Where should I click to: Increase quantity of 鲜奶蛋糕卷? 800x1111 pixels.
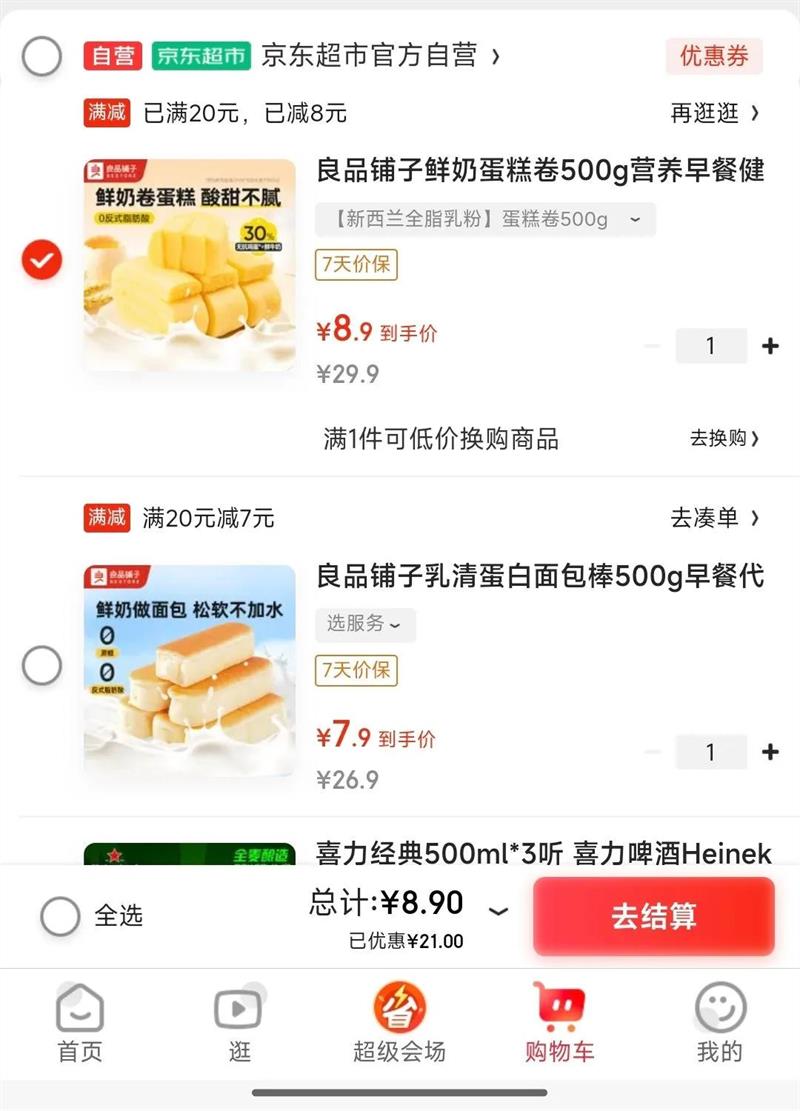point(770,346)
